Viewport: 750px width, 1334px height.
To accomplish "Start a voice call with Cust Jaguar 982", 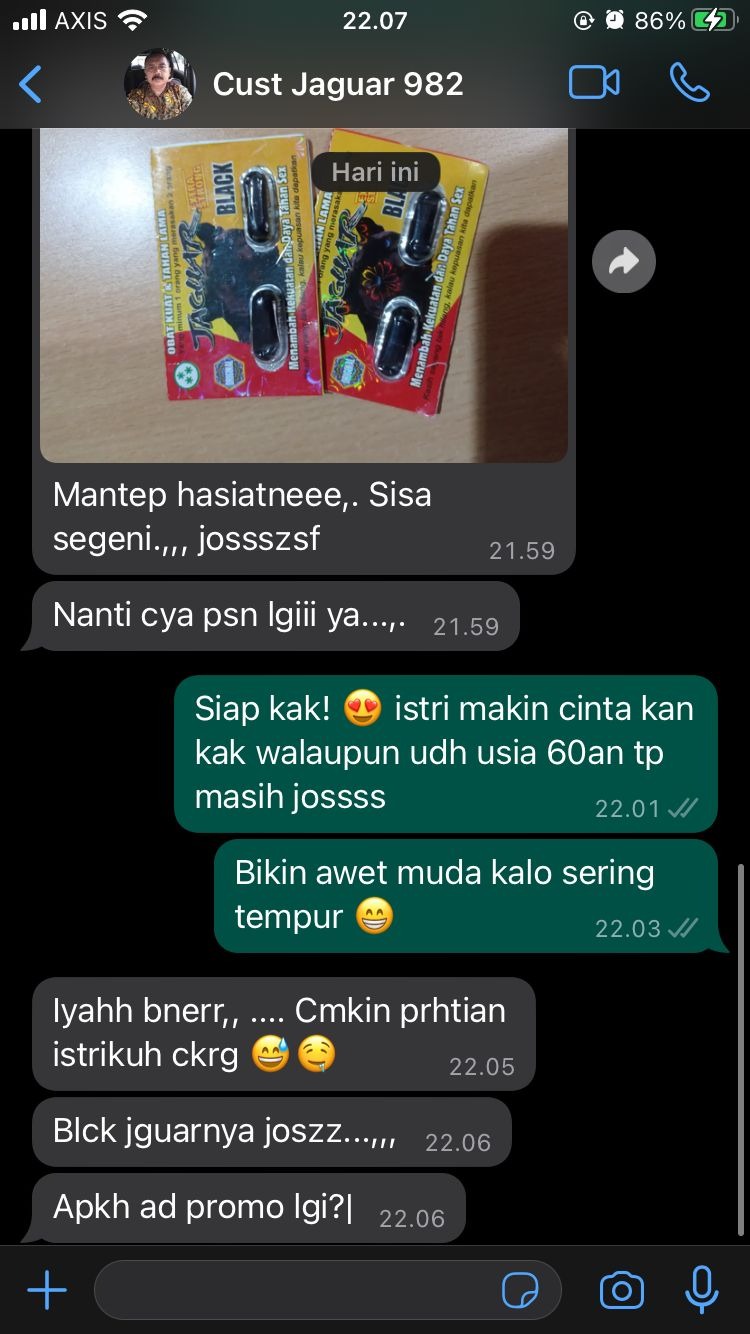I will [x=689, y=83].
